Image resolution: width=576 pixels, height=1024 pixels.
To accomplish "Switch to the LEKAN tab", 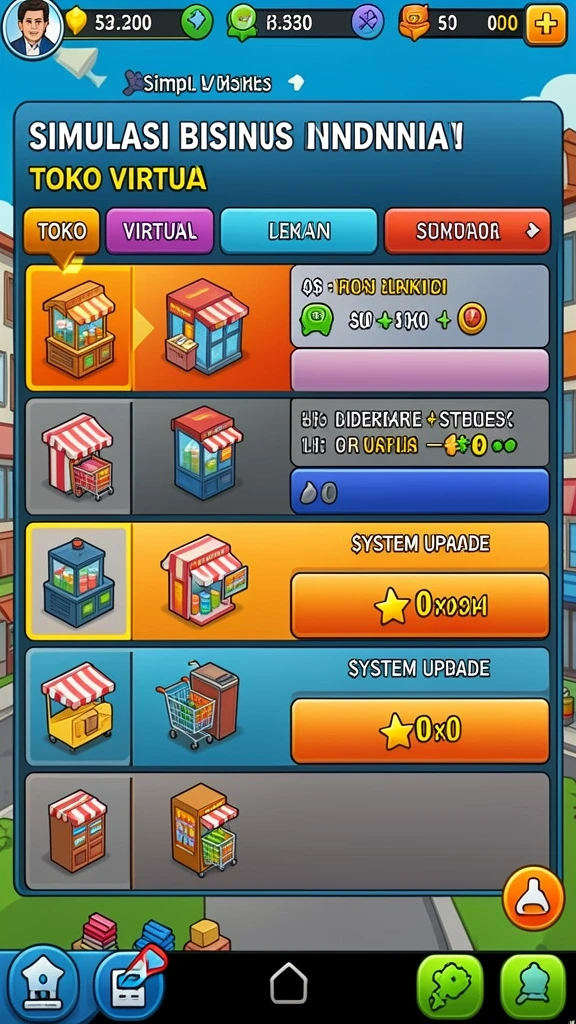I will (x=298, y=231).
